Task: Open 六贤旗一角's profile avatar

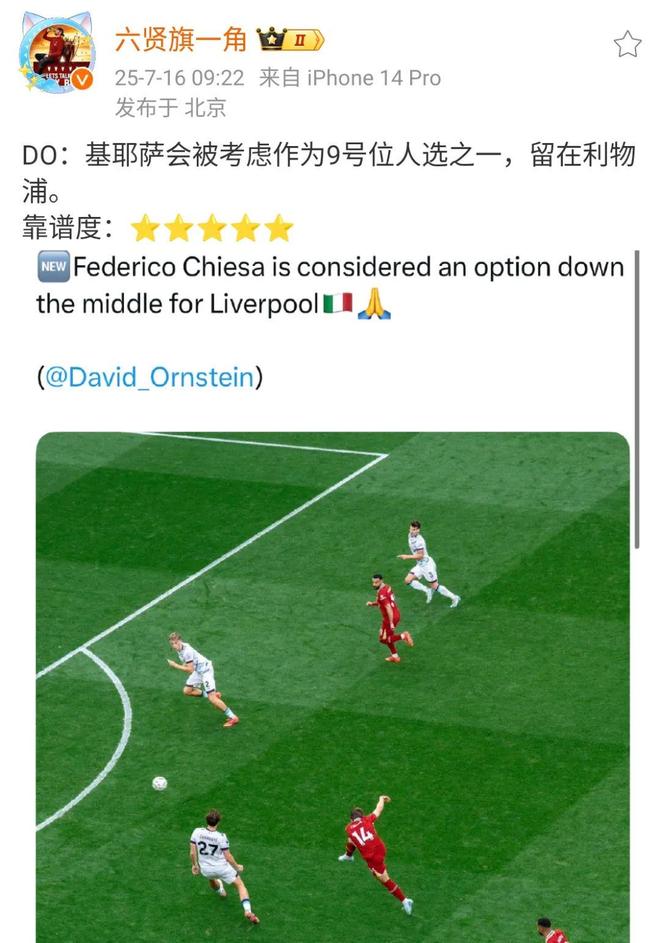Action: tap(57, 55)
